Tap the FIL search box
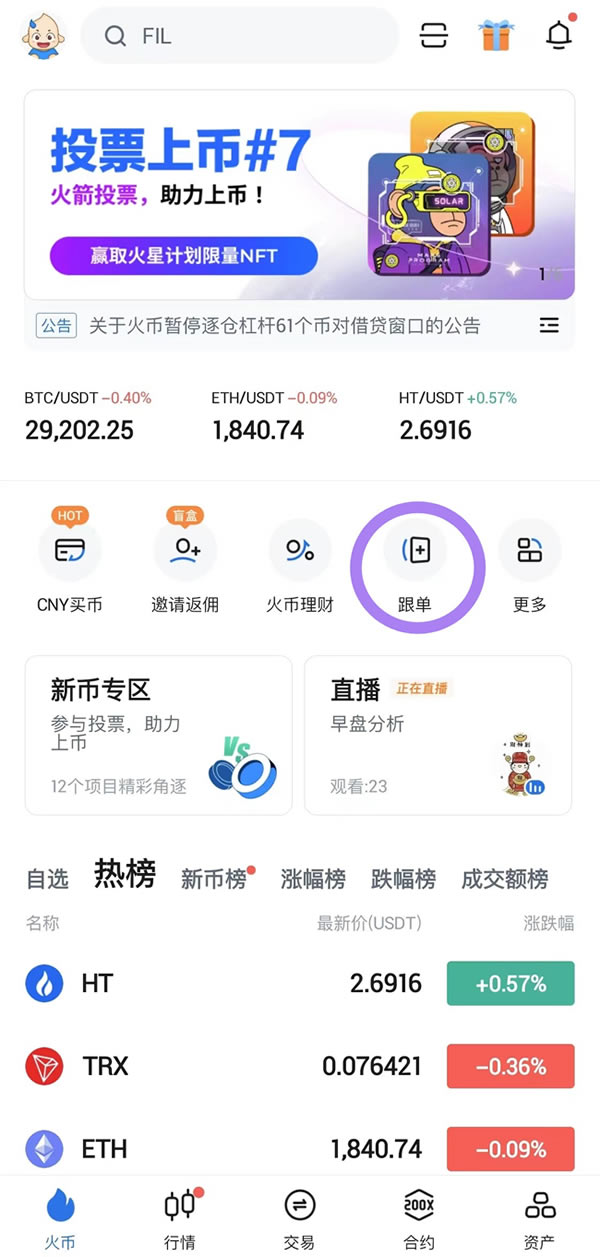This screenshot has height=1257, width=600. 240,36
